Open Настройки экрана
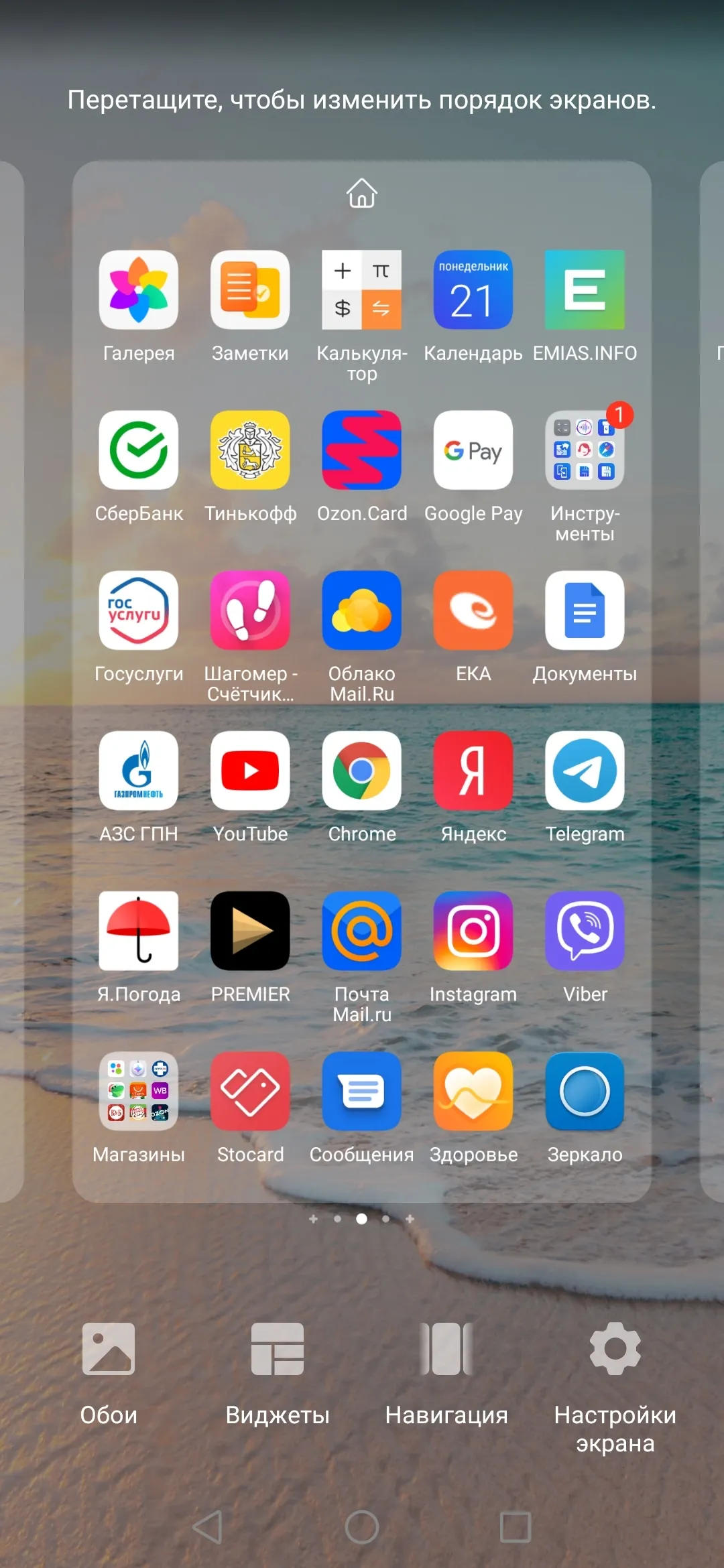Screen dimensions: 724x1568 (615, 1387)
